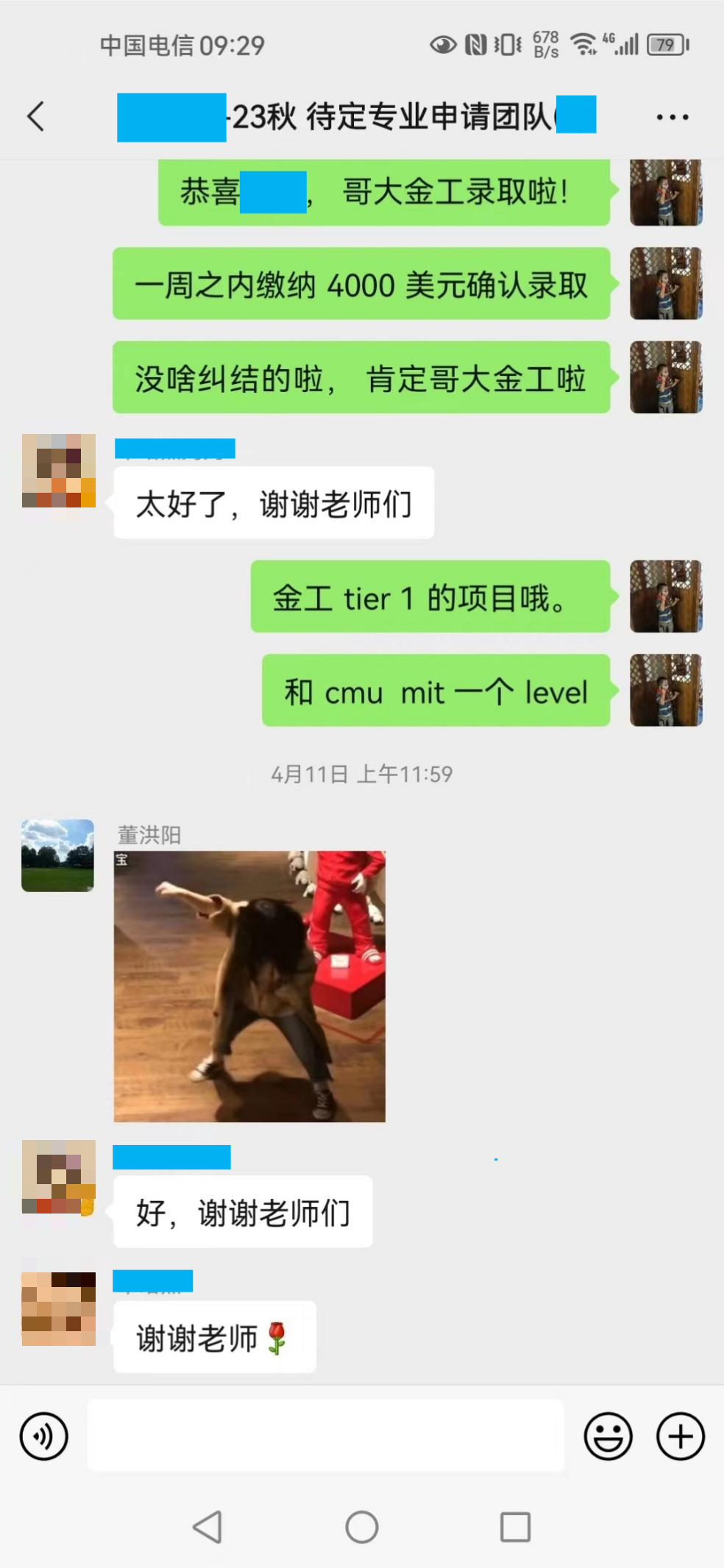
Task: Open the recent apps square button
Action: [515, 1528]
